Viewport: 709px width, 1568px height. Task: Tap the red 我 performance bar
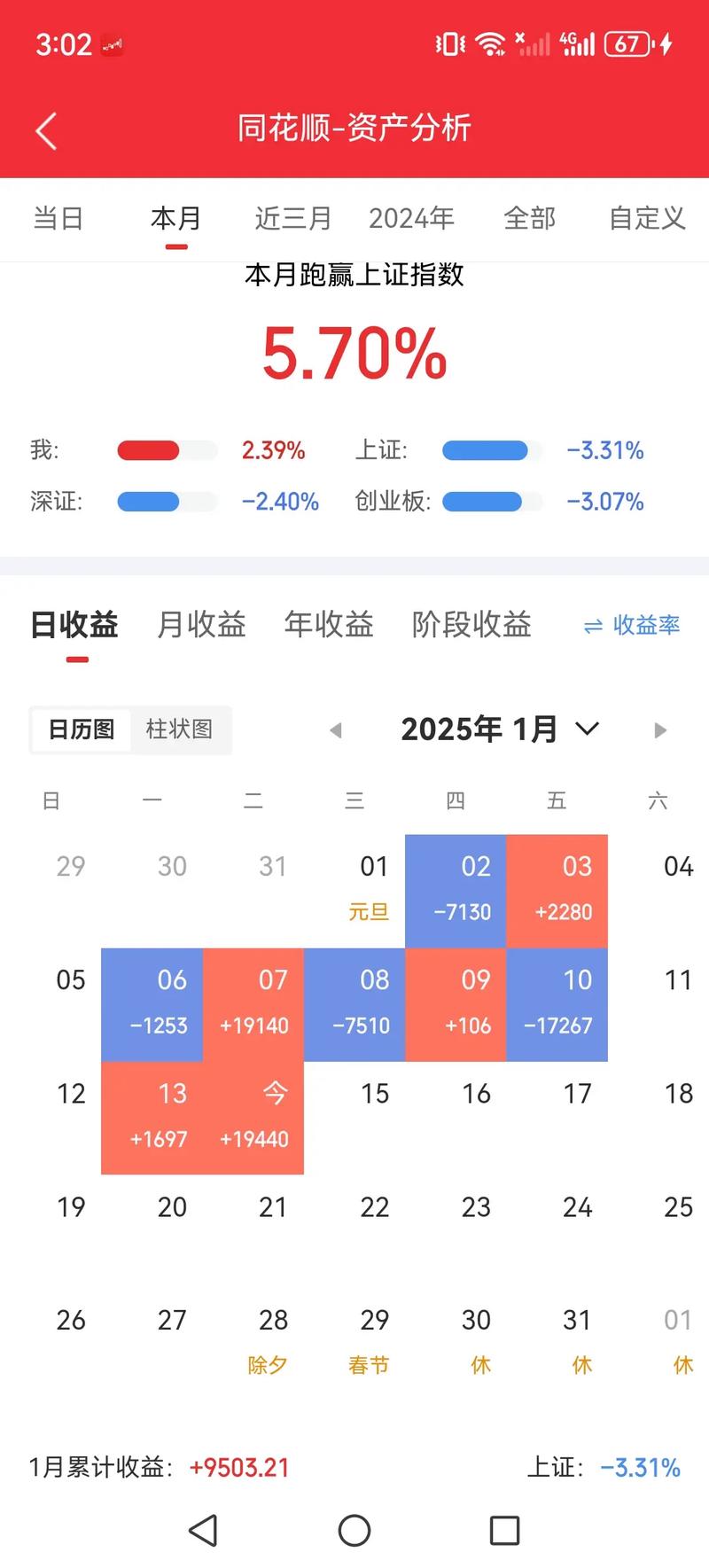(x=151, y=450)
